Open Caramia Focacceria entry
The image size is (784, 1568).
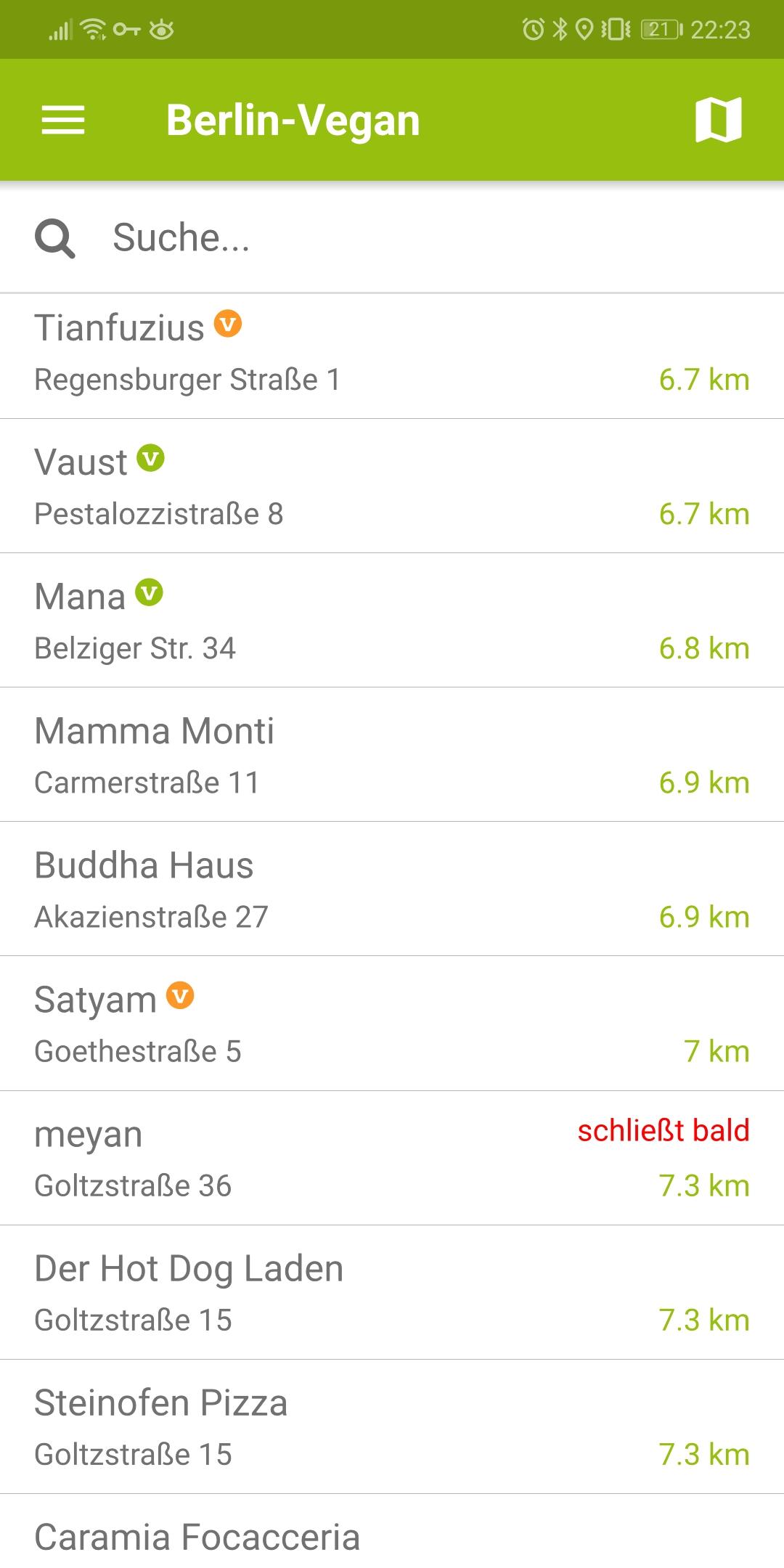[392, 1536]
